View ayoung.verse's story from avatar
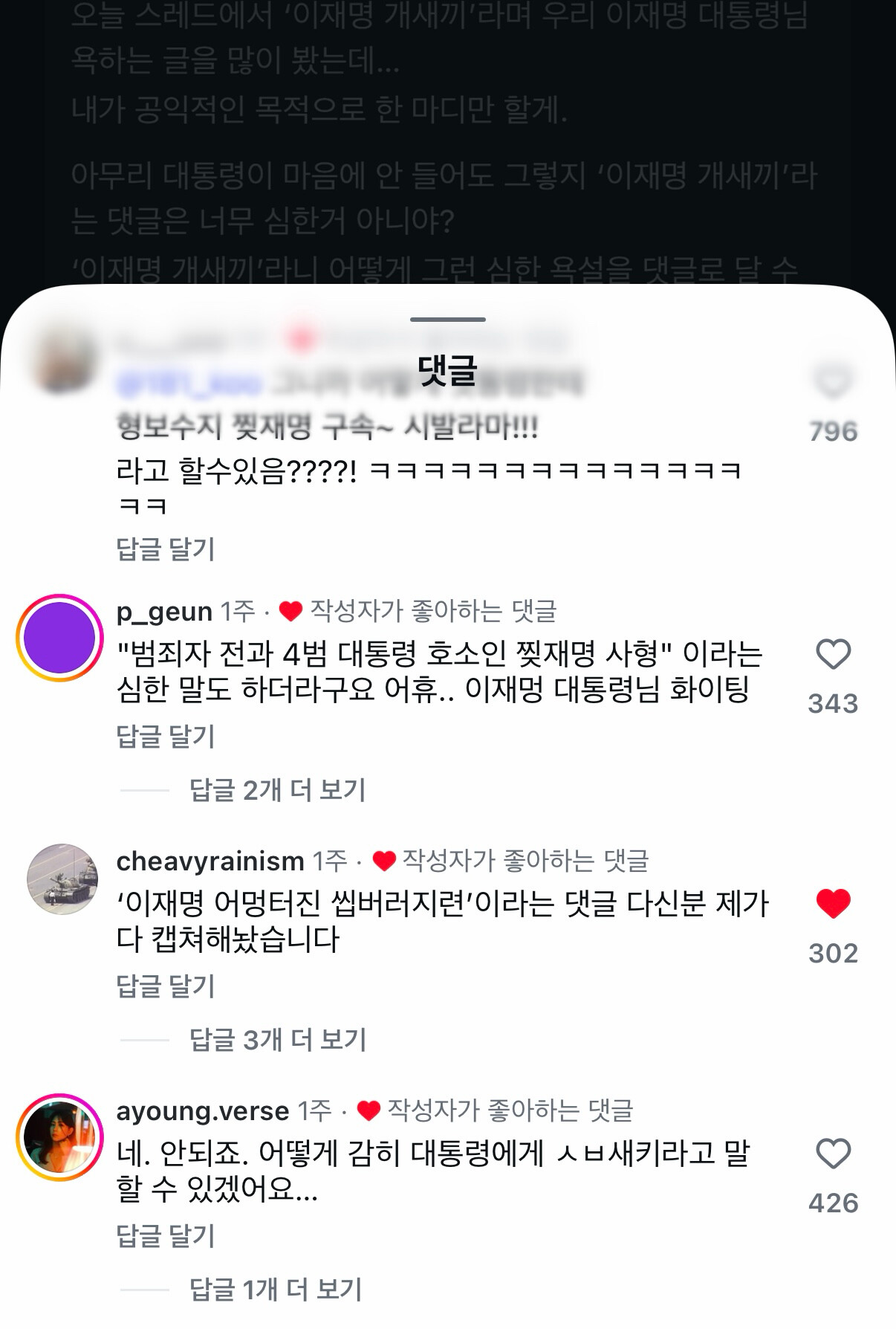 tap(60, 1137)
